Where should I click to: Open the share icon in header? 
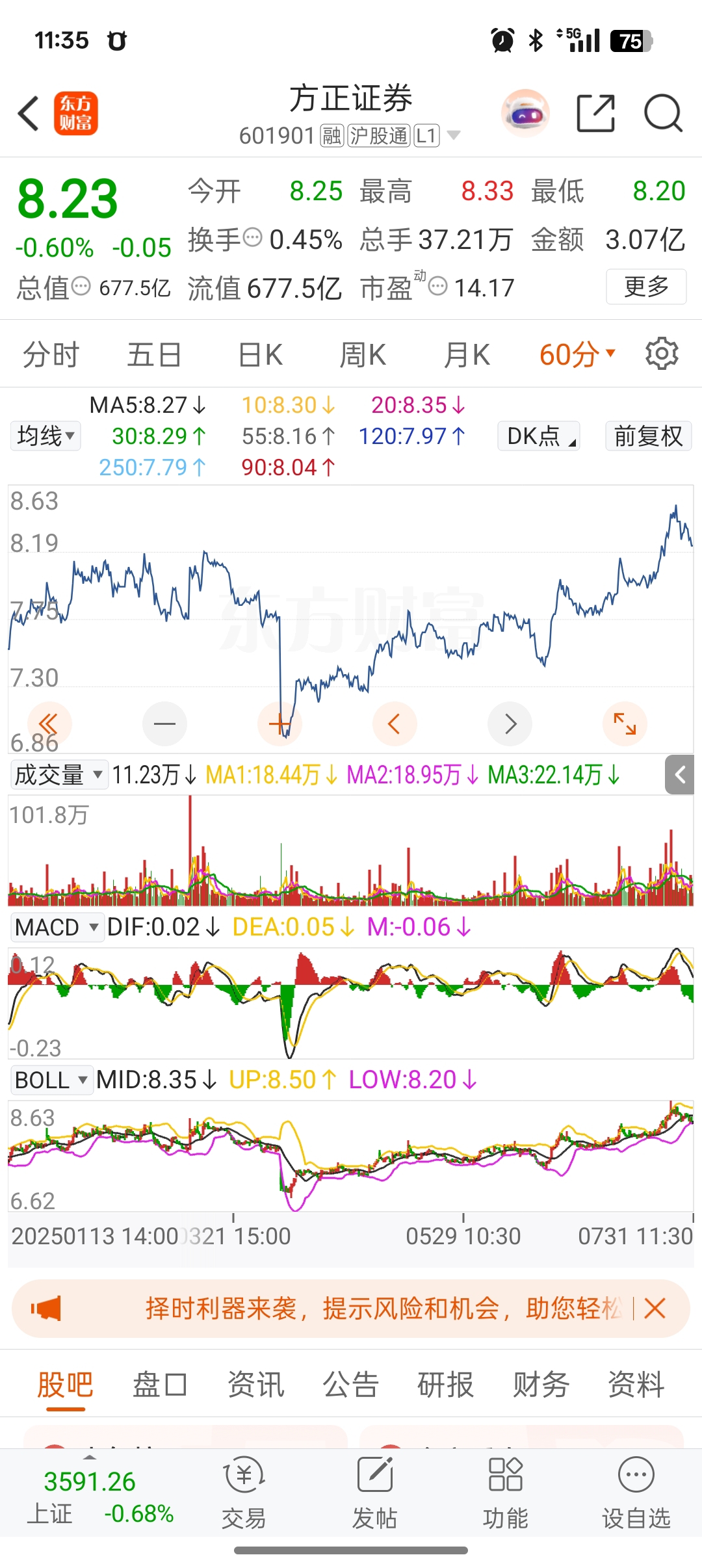pos(595,113)
